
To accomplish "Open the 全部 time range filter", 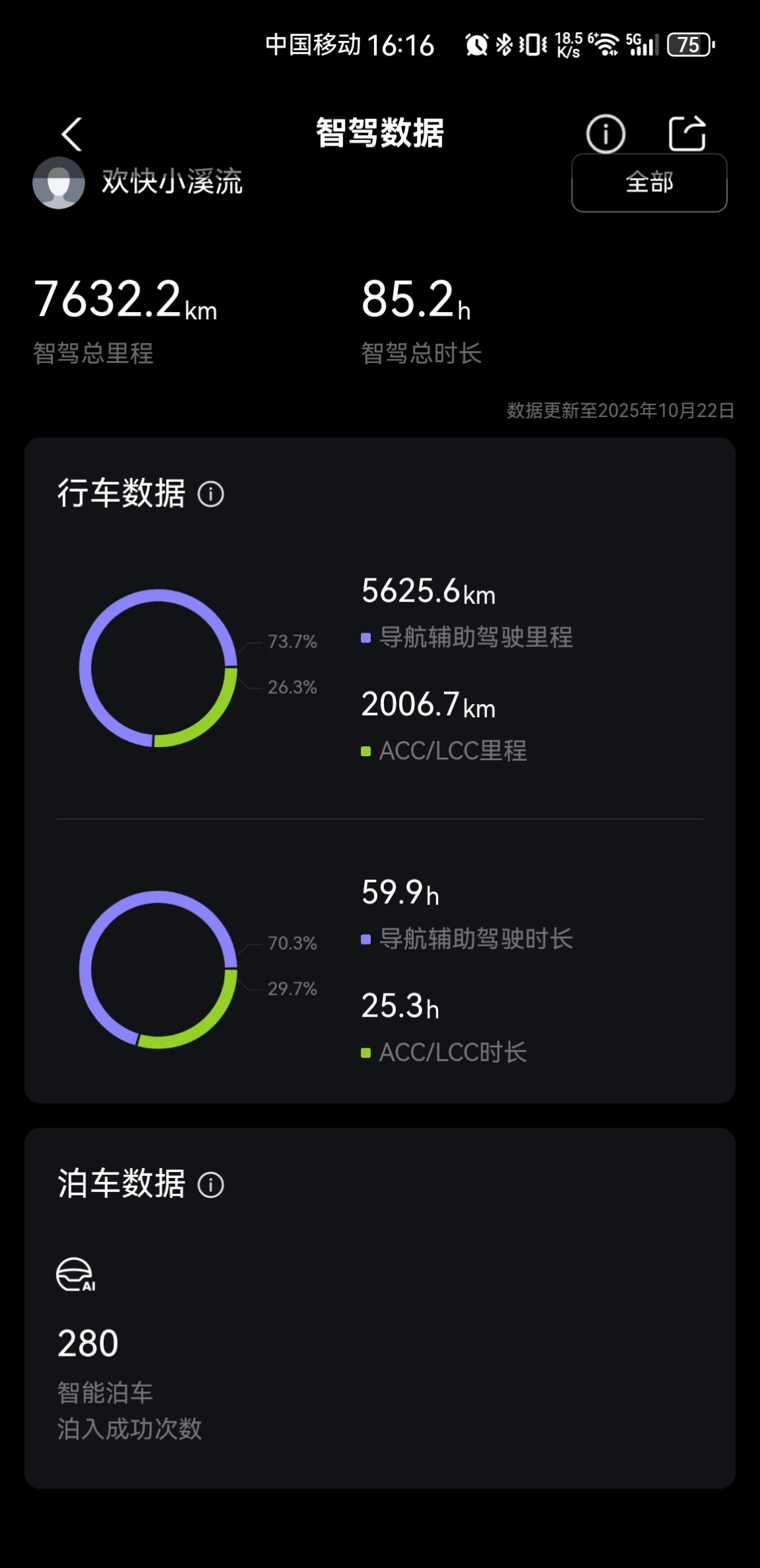I will point(649,182).
